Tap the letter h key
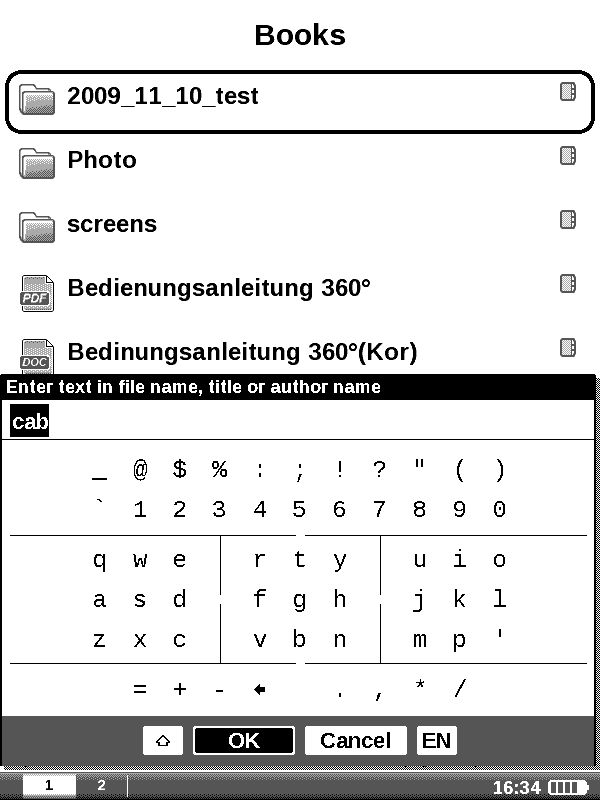 340,600
